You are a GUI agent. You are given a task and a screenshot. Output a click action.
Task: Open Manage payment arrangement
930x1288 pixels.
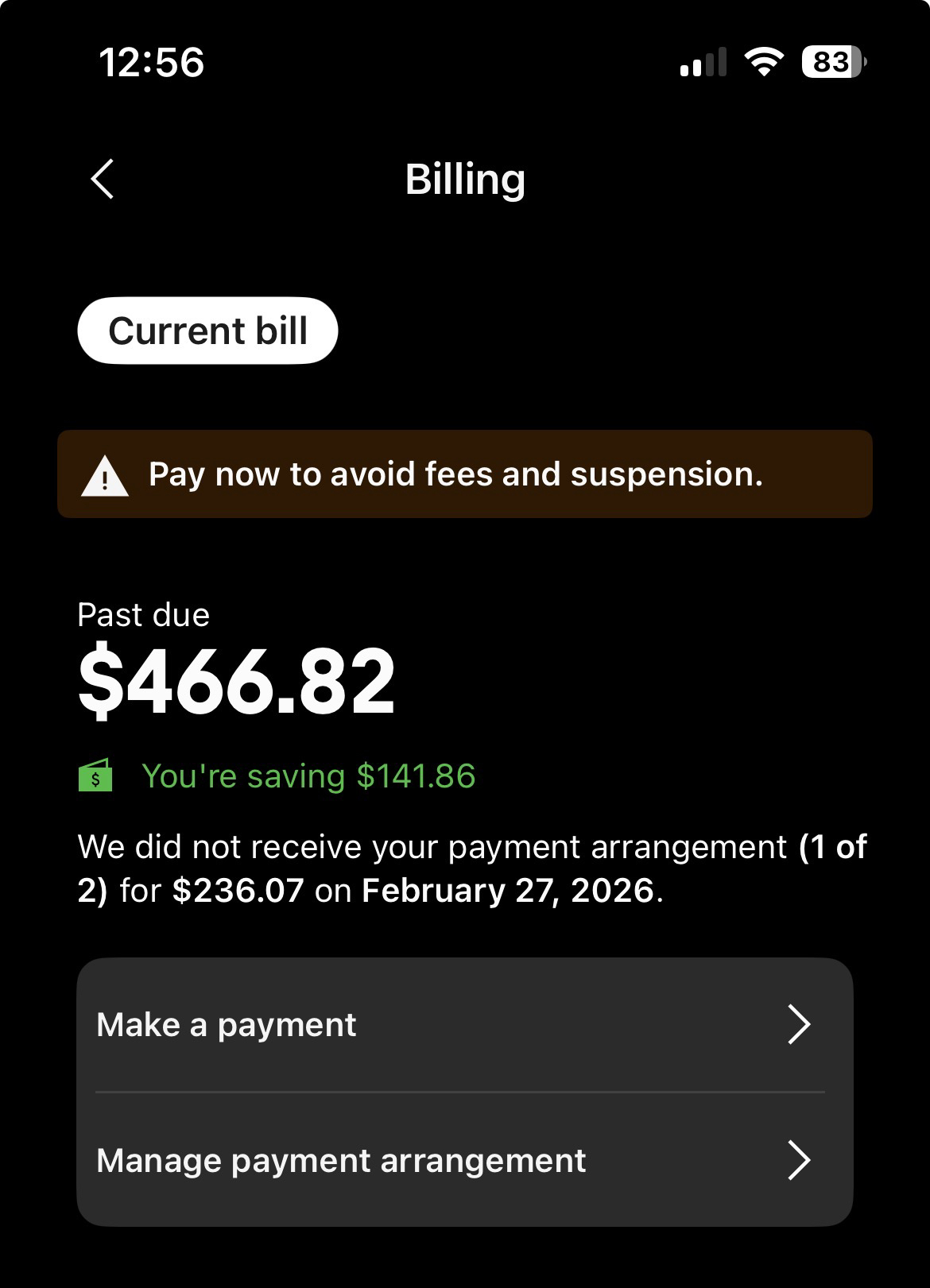tap(464, 1160)
